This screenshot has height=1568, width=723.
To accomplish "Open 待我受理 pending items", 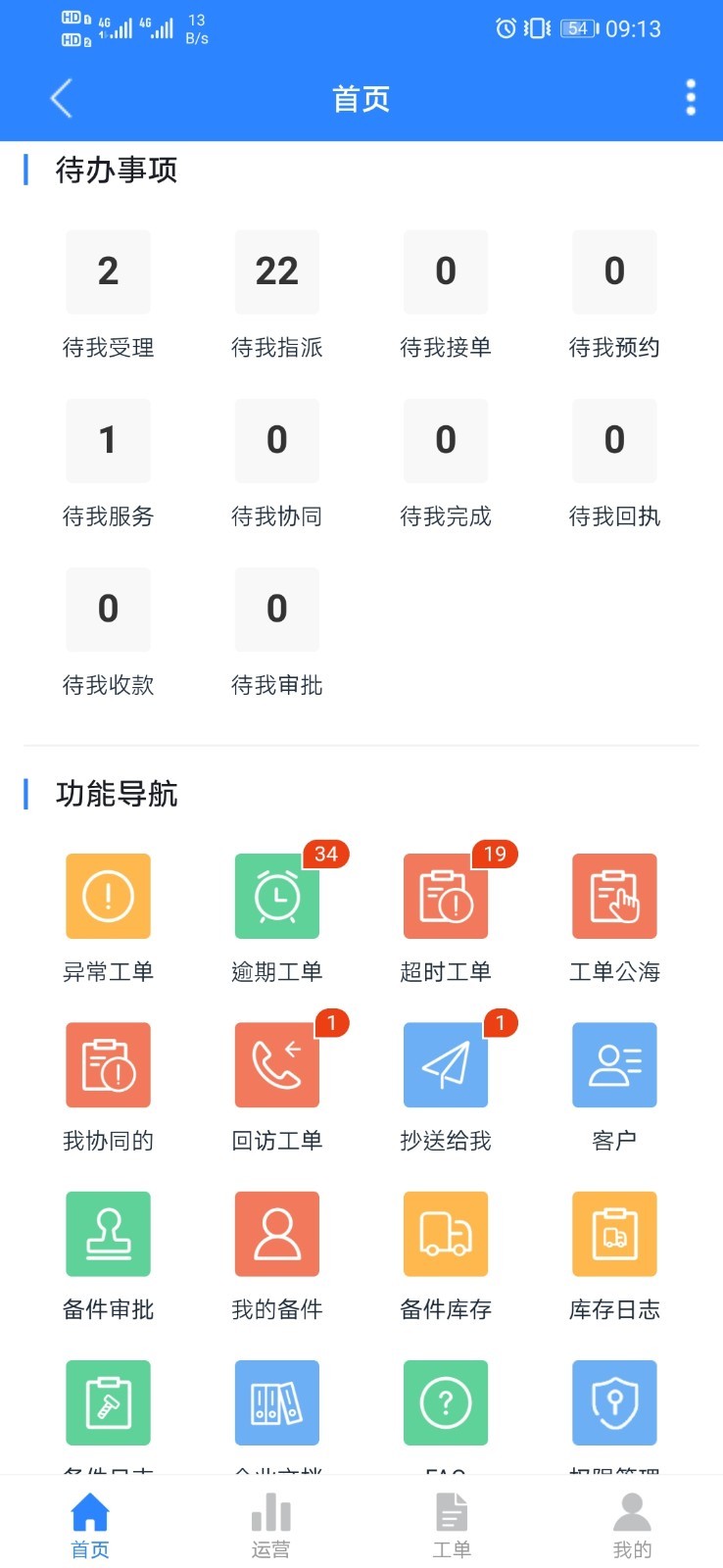I will (109, 272).
